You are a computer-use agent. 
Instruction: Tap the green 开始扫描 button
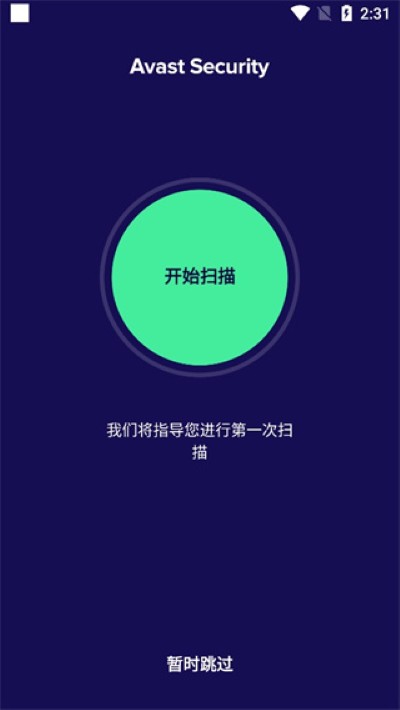tap(199, 277)
